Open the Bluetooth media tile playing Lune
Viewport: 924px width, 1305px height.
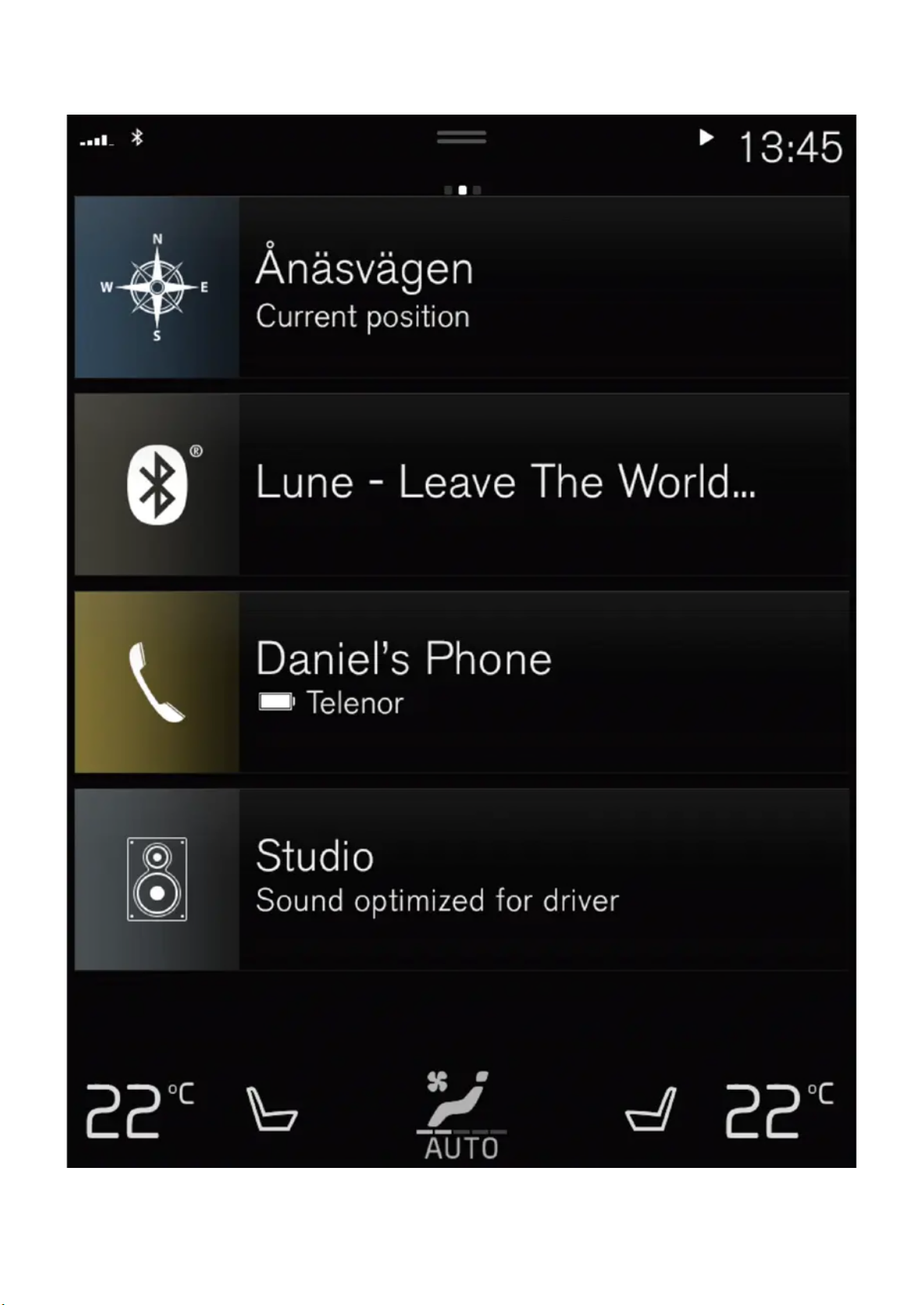[x=462, y=484]
